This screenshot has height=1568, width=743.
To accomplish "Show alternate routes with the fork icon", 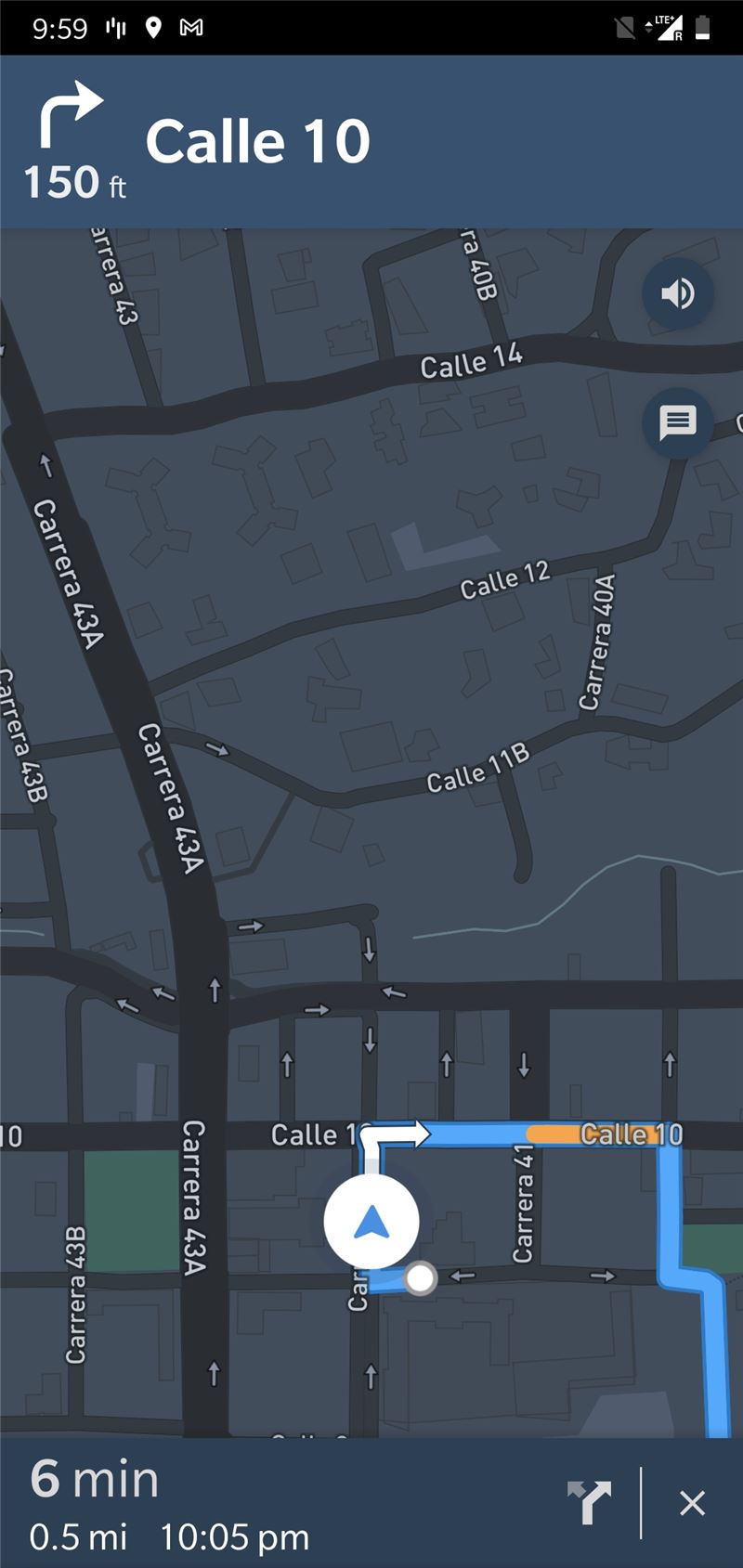I will [590, 1502].
